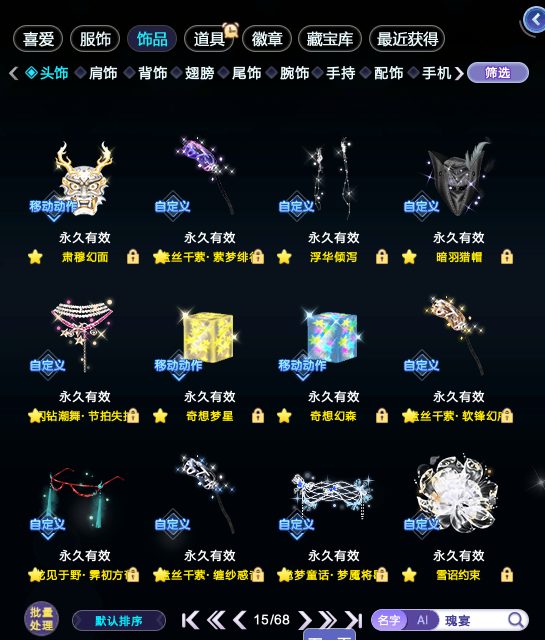Collapse panel with top-right back arrow
545x640 pixels.
pos(535,19)
